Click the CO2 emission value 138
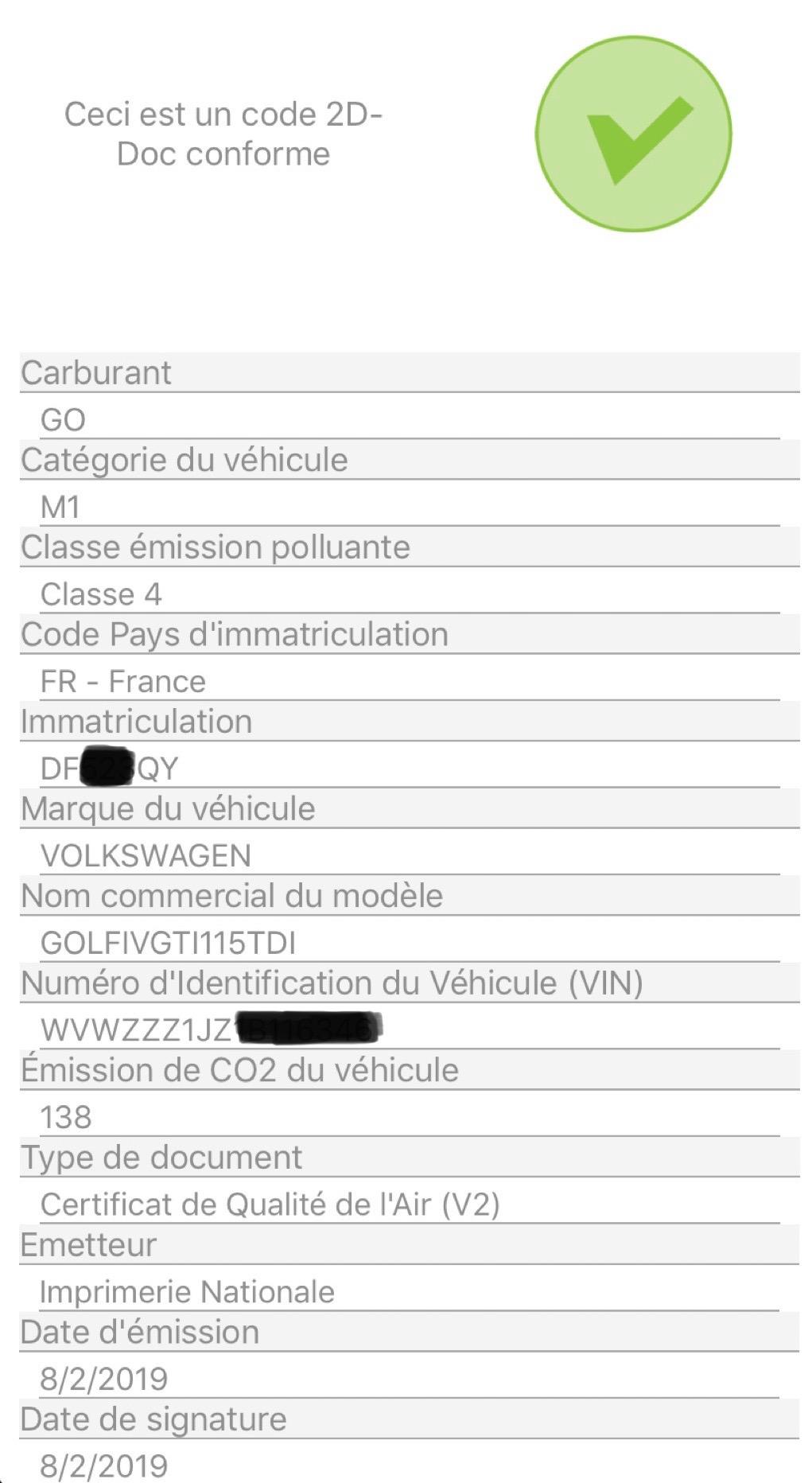This screenshot has width=812, height=1483. (67, 1116)
